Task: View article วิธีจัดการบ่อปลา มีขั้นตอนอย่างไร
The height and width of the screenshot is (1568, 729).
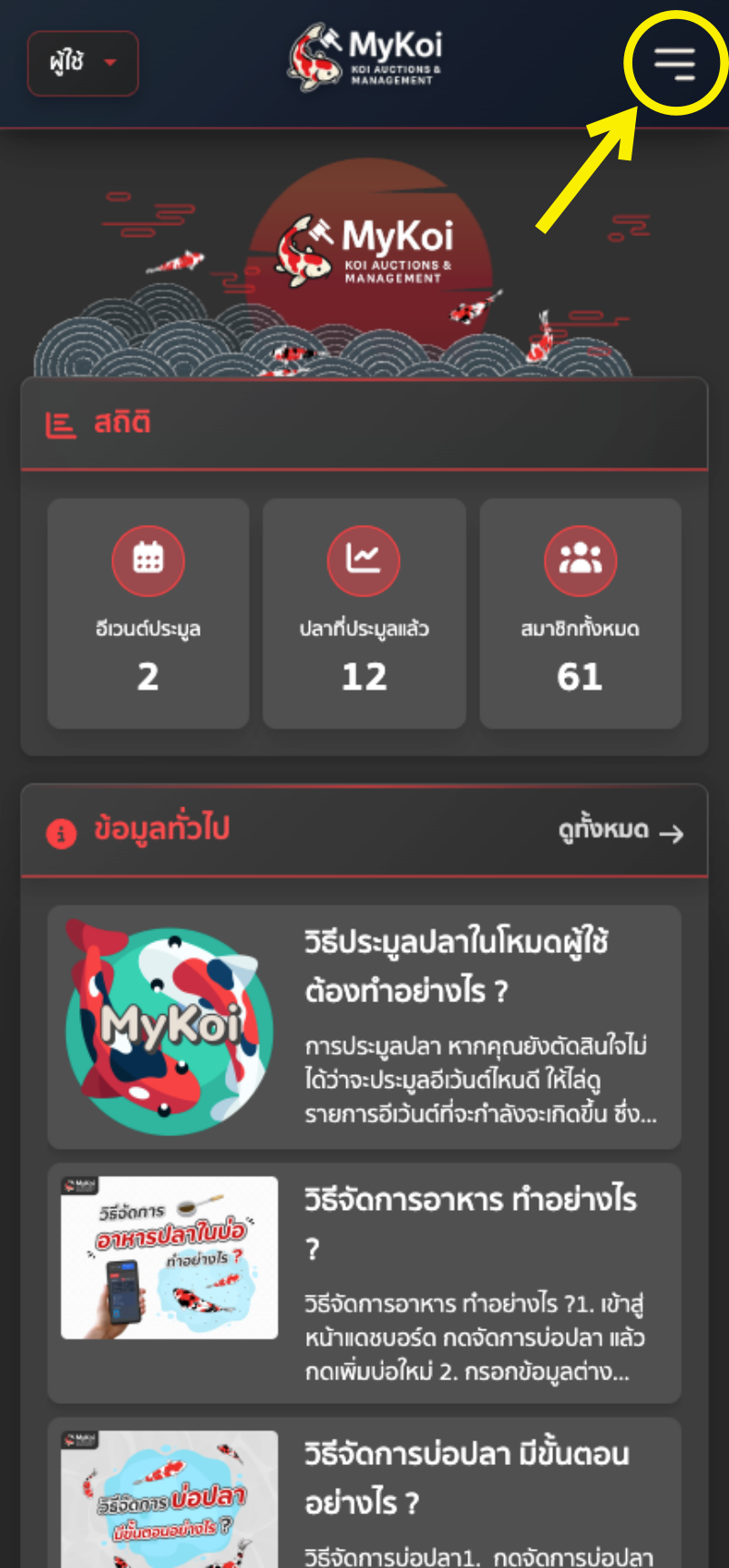Action: pos(364,1494)
